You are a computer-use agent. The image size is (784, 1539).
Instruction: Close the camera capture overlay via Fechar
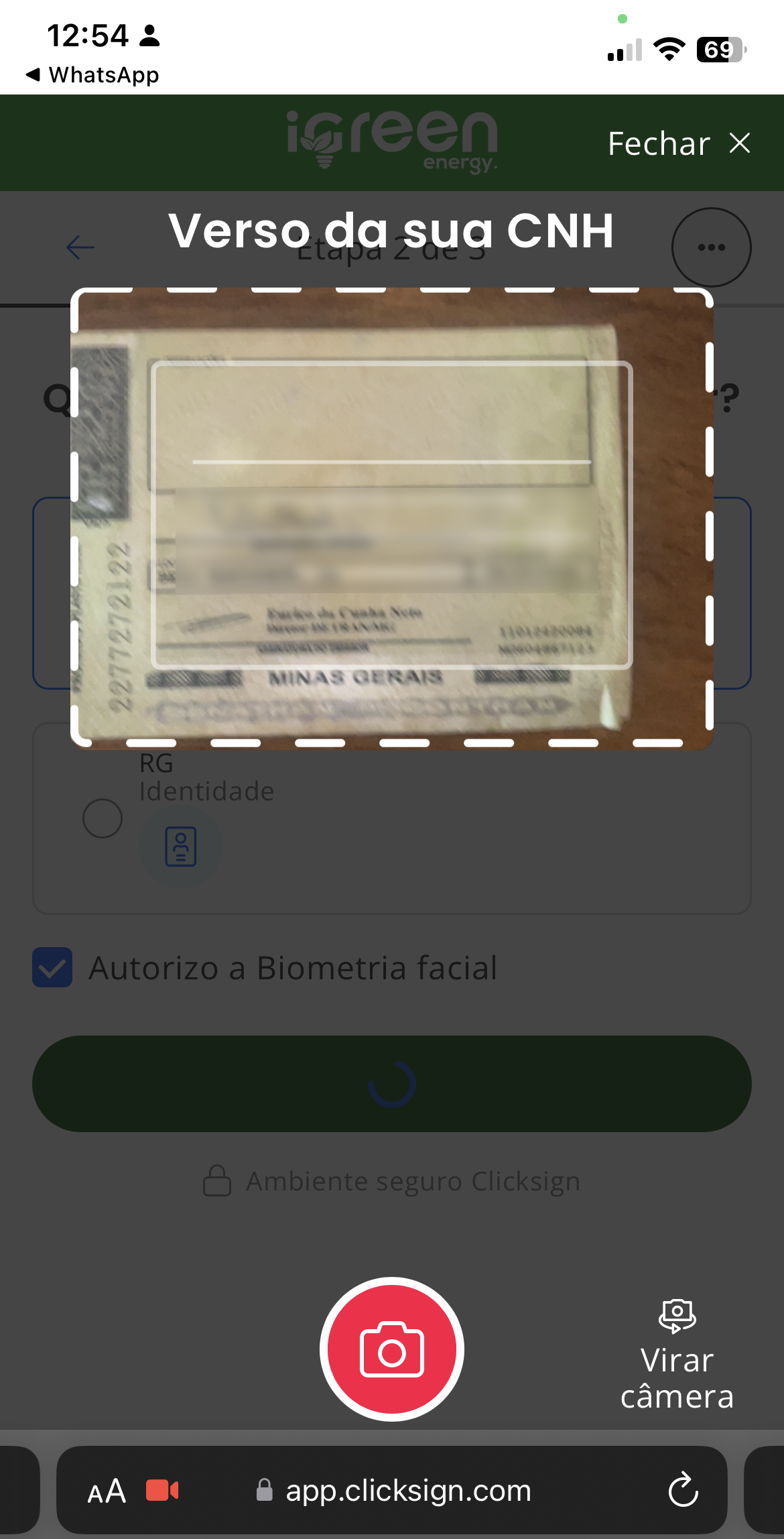coord(678,143)
